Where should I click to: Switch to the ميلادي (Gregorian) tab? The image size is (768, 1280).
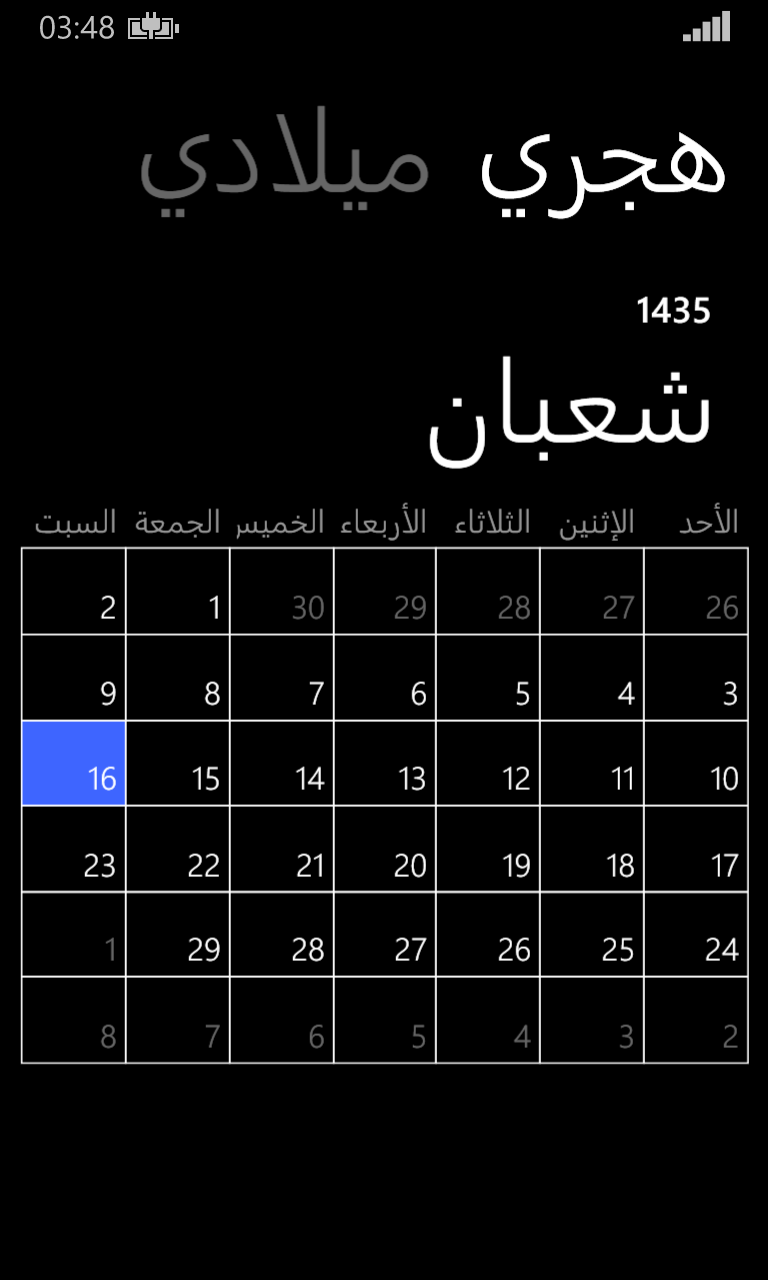pyautogui.click(x=284, y=165)
